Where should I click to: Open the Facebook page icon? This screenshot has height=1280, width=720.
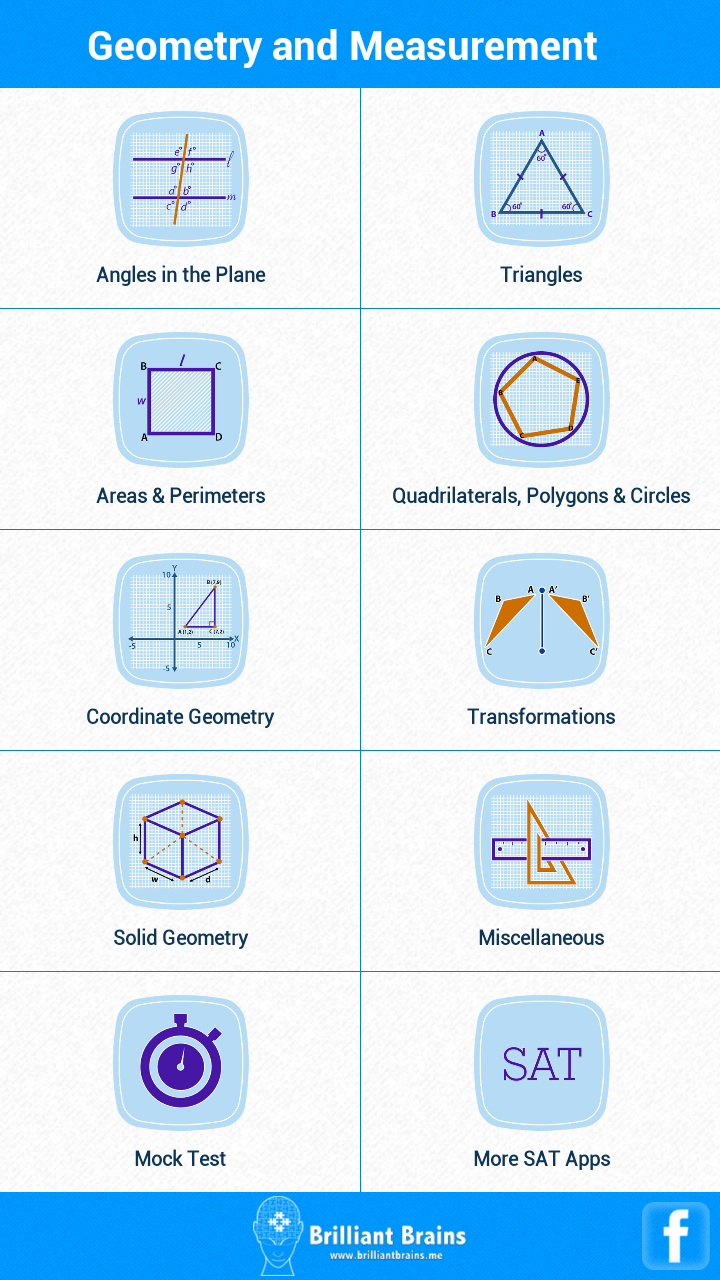coord(675,1234)
